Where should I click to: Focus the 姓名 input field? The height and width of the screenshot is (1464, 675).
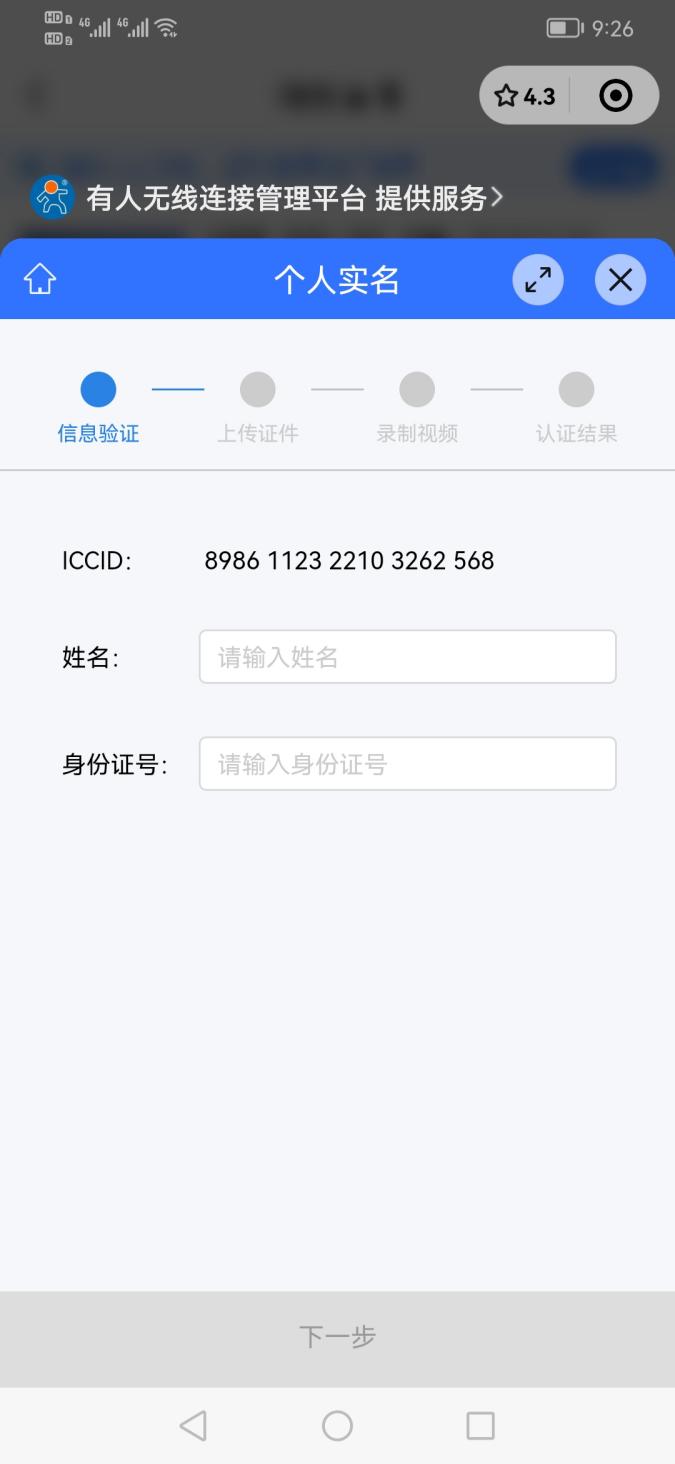pyautogui.click(x=407, y=657)
